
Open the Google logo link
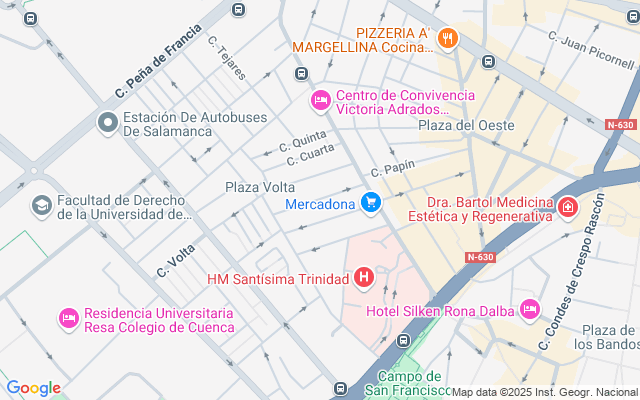[33, 388]
